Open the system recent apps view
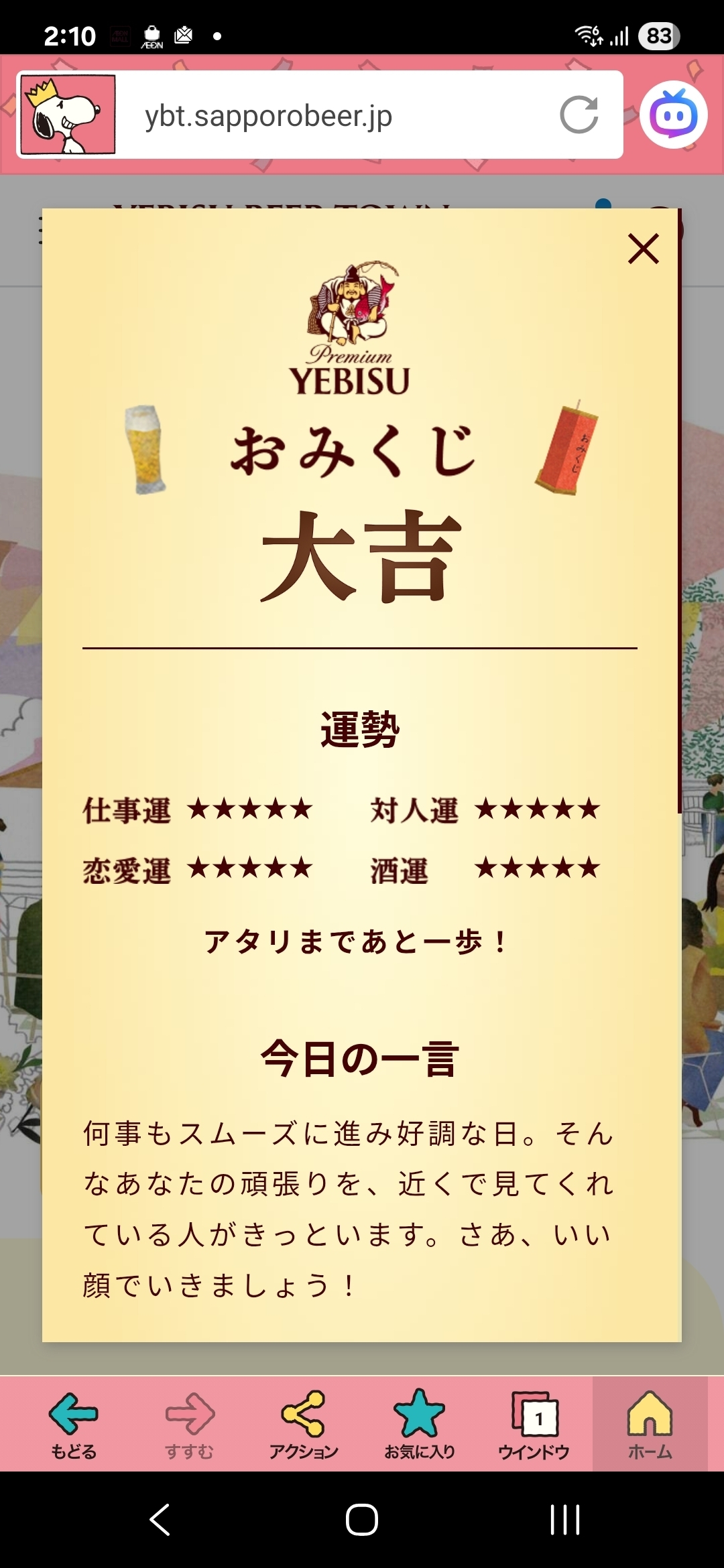Viewport: 724px width, 1568px height. point(564,1519)
